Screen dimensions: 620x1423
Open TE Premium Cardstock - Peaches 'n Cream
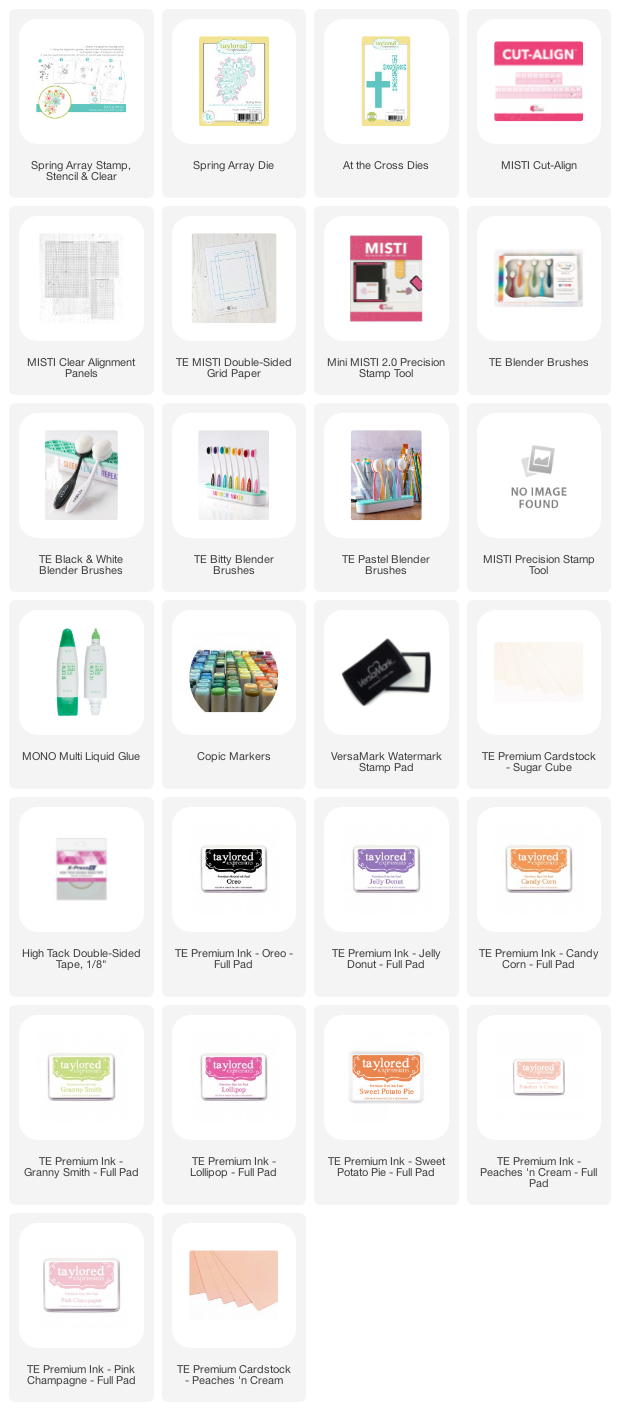coord(234,1308)
